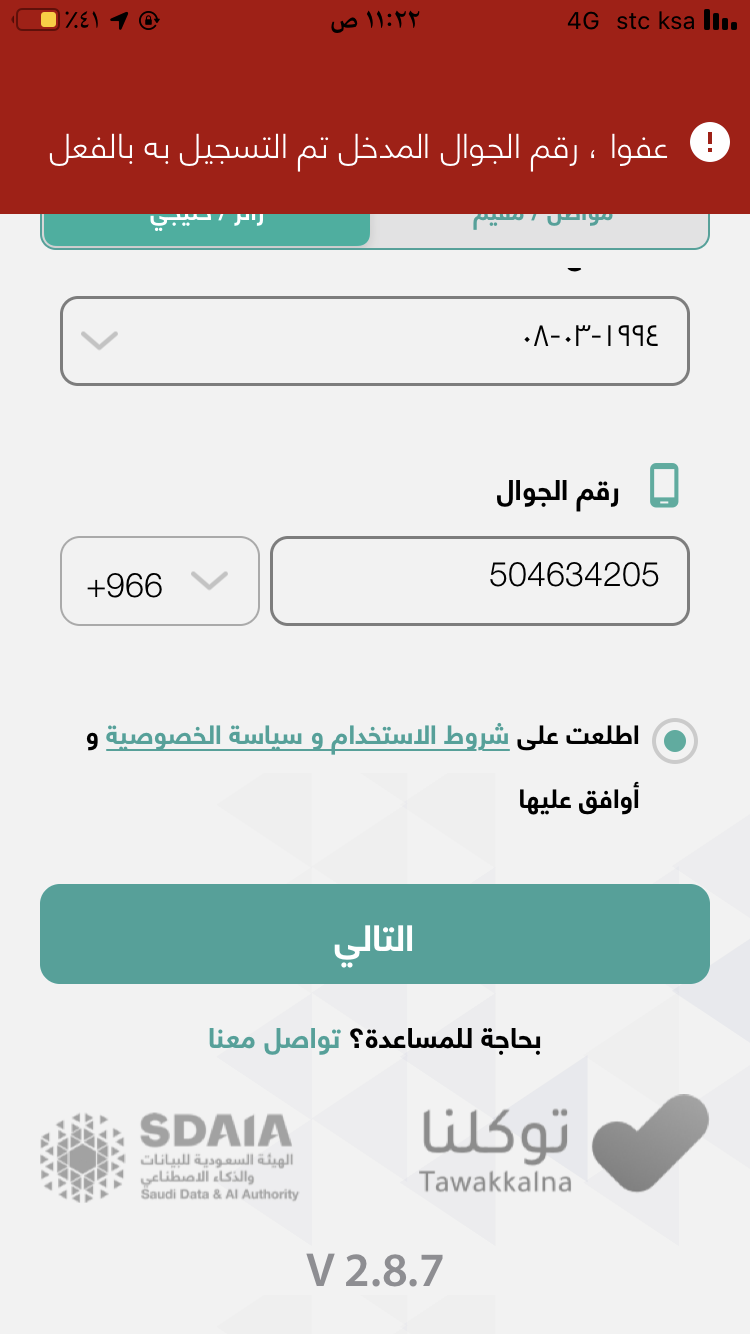Open the terms of use and privacy policy link

(307, 738)
